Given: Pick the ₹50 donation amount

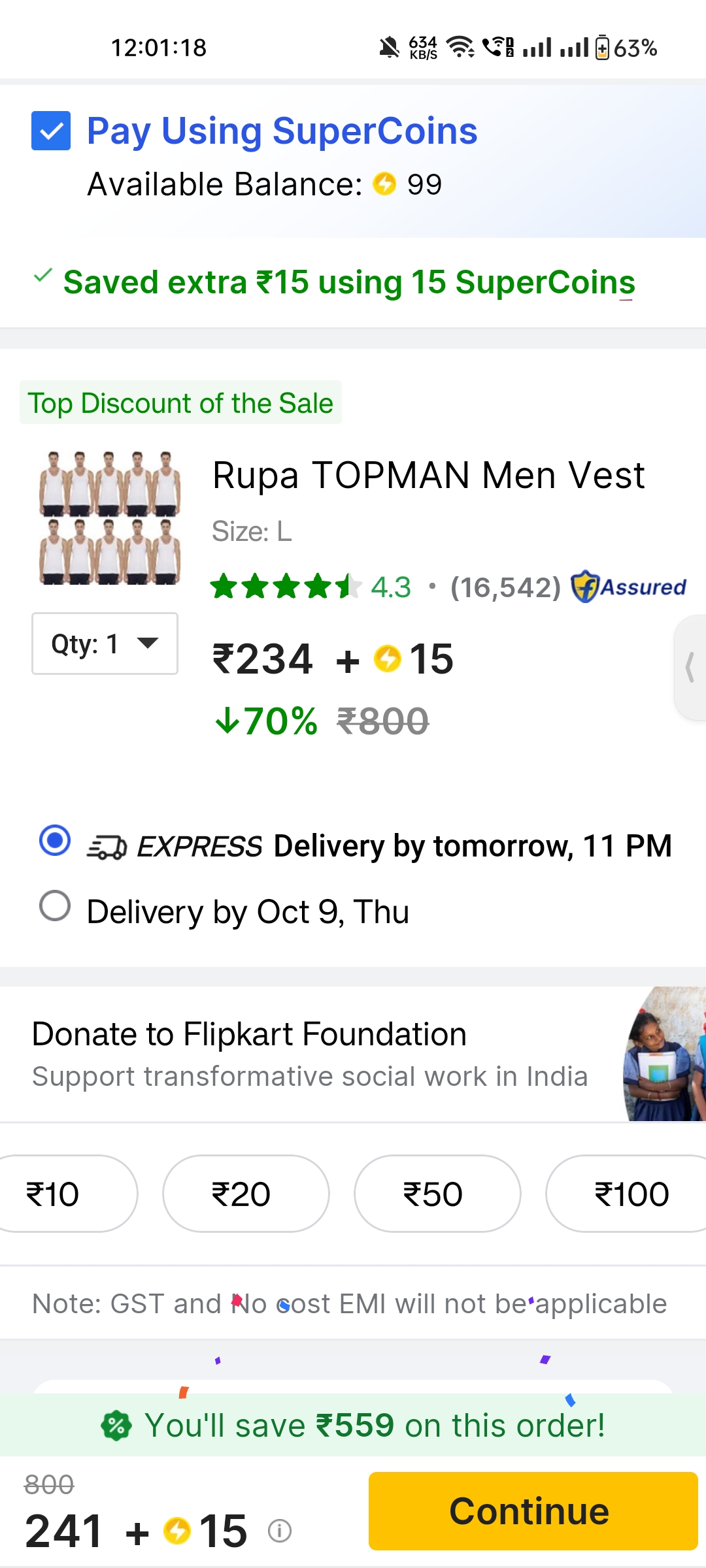Looking at the screenshot, I should click(437, 1194).
